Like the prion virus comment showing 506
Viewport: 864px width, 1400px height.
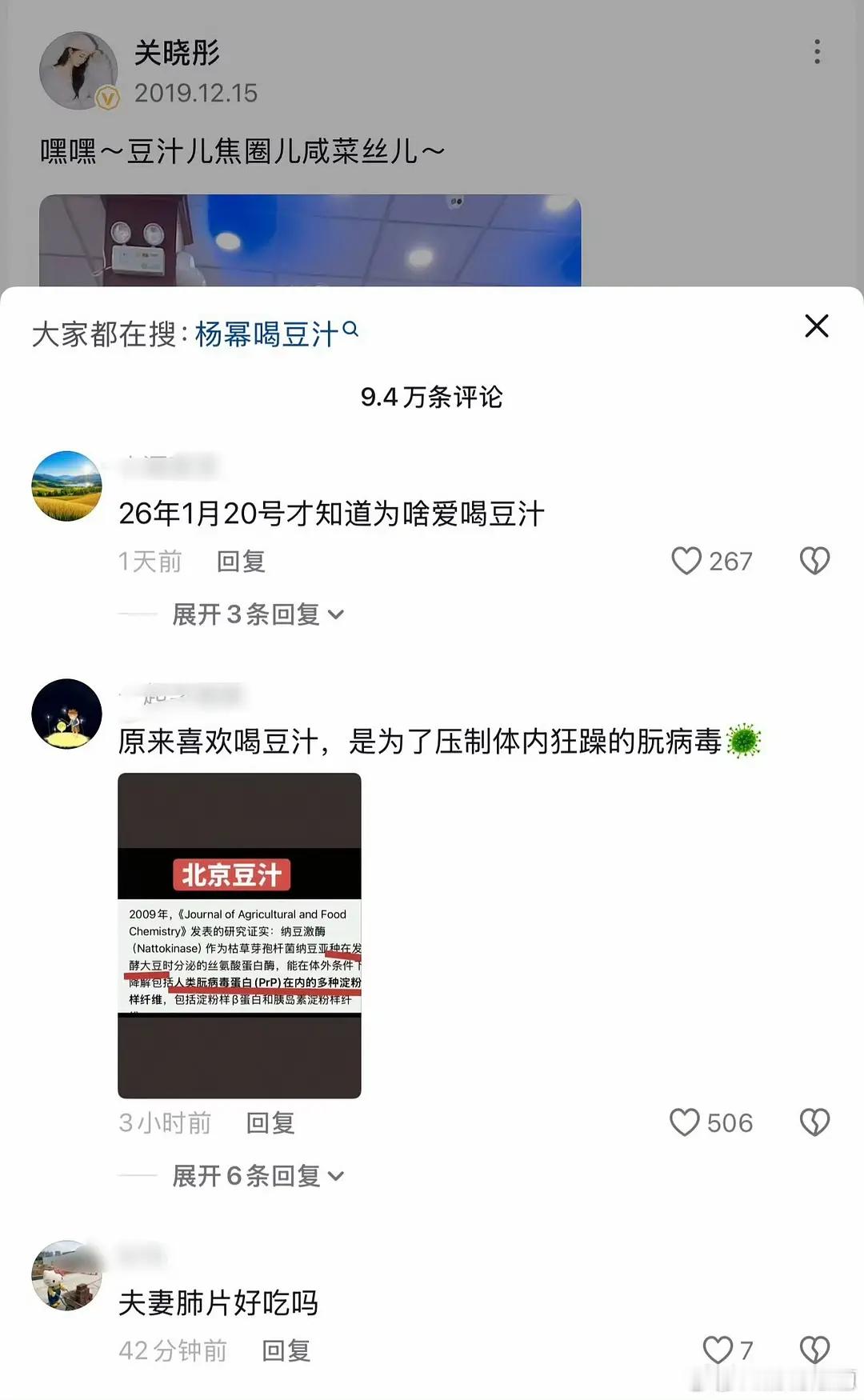click(686, 1123)
